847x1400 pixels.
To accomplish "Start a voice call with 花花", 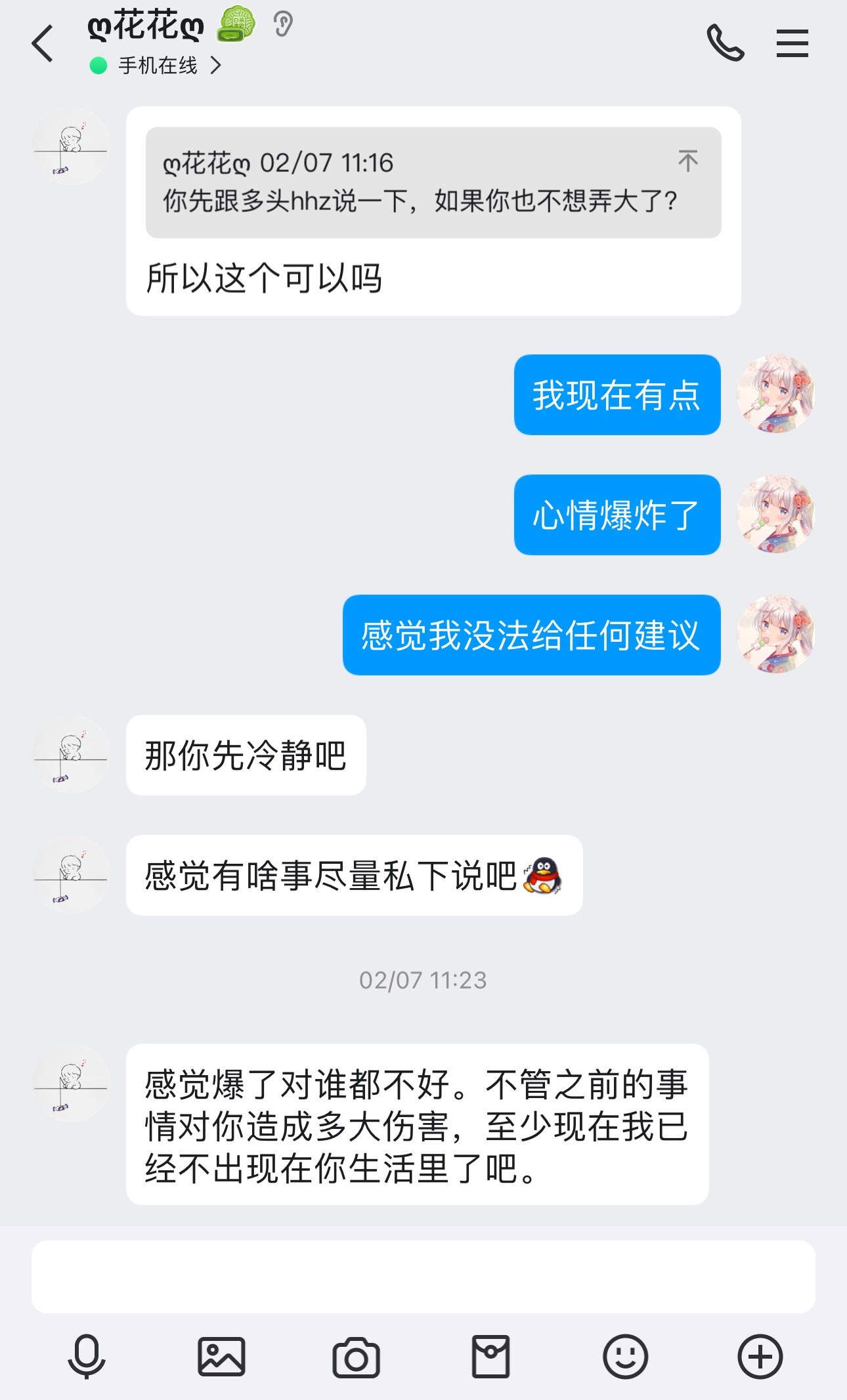I will coord(725,43).
